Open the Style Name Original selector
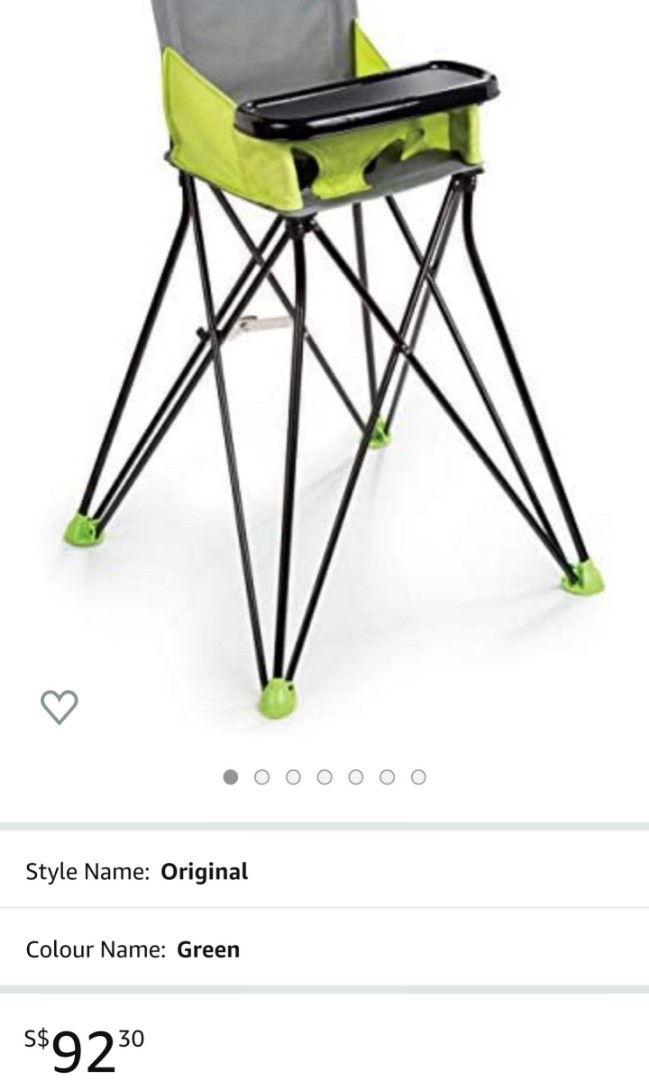 coord(324,871)
